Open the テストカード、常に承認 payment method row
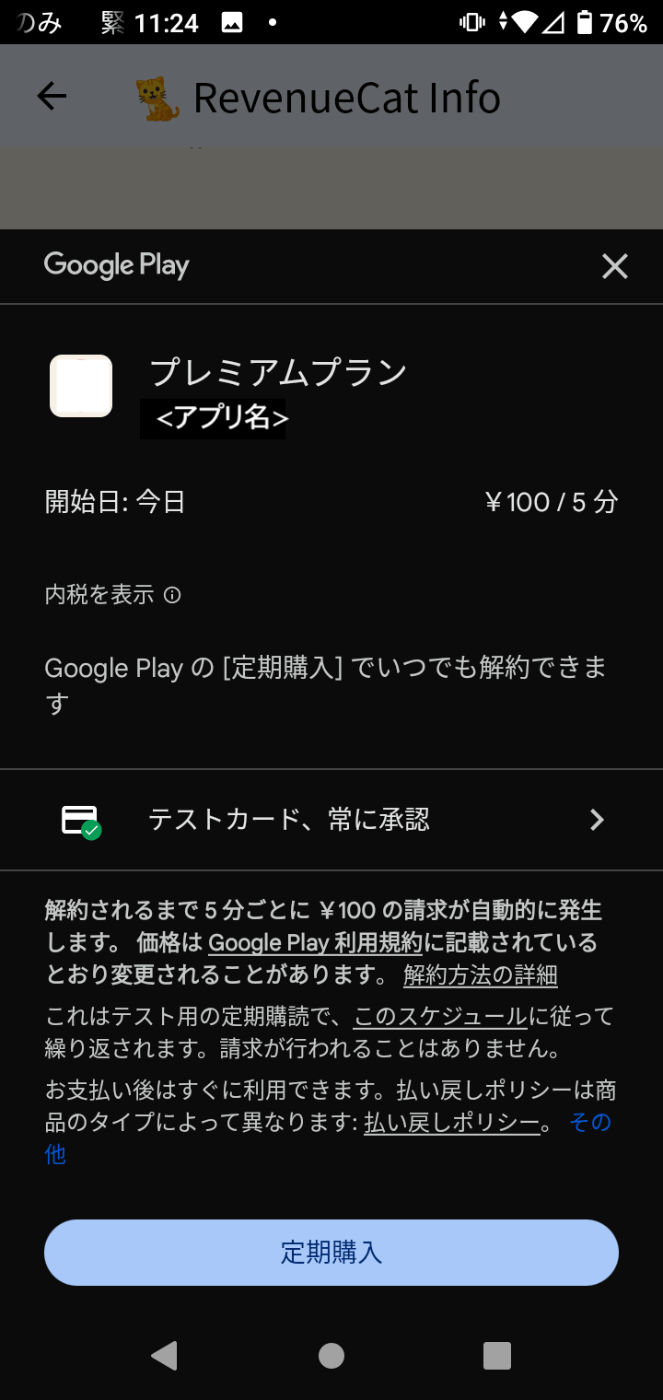This screenshot has width=663, height=1400. 331,820
